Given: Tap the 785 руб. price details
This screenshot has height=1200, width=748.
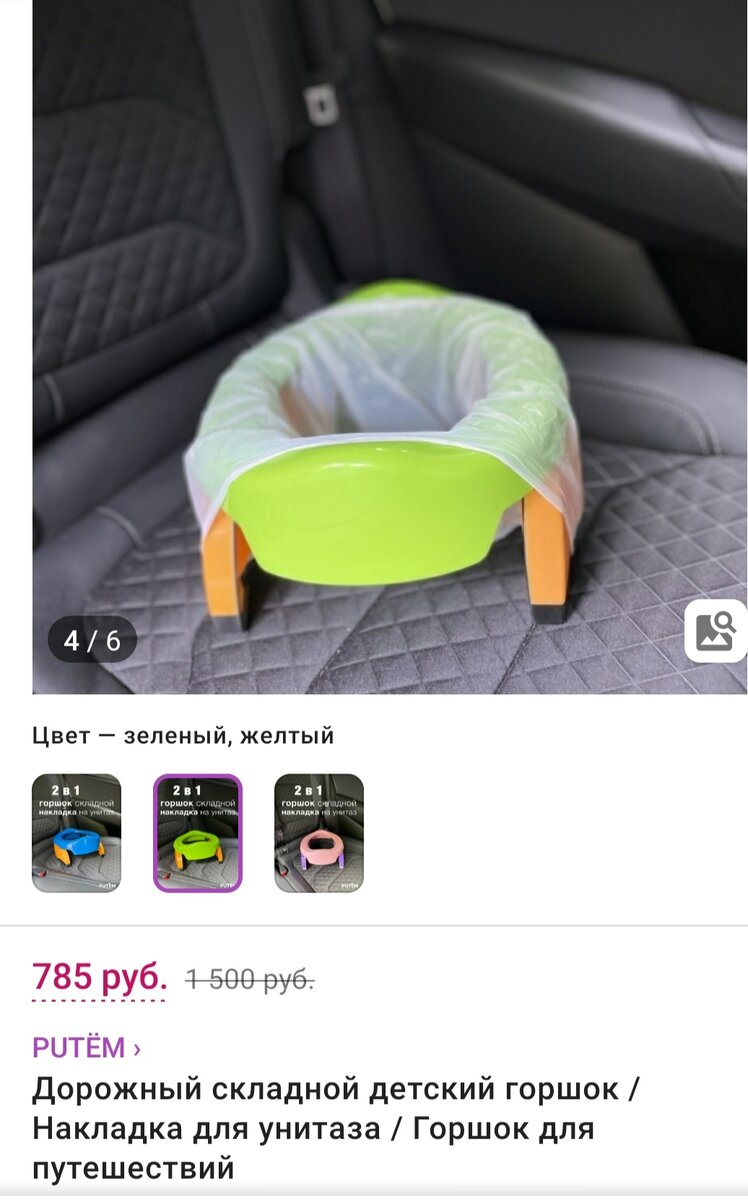Looking at the screenshot, I should point(99,976).
